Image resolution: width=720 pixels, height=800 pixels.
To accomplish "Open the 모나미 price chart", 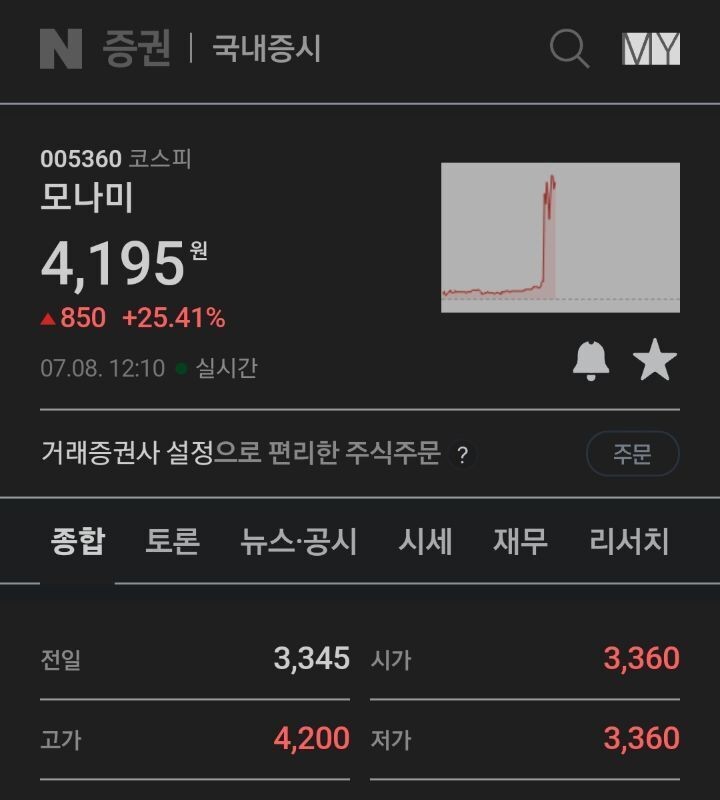I will point(560,238).
